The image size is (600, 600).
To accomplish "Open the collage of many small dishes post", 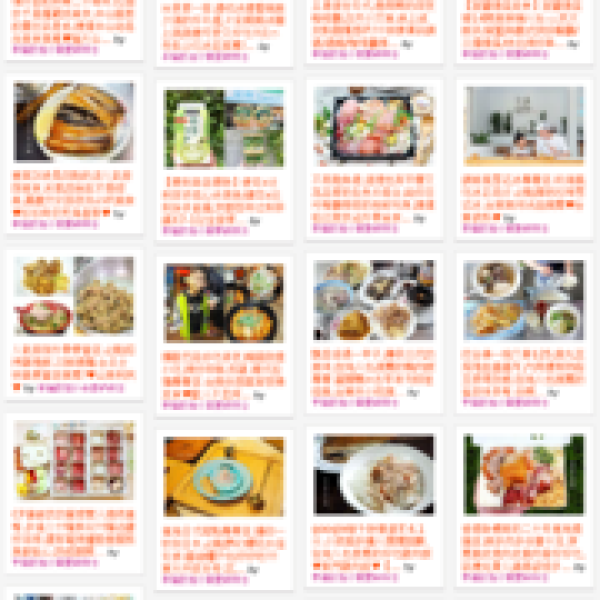I will pos(374,300).
